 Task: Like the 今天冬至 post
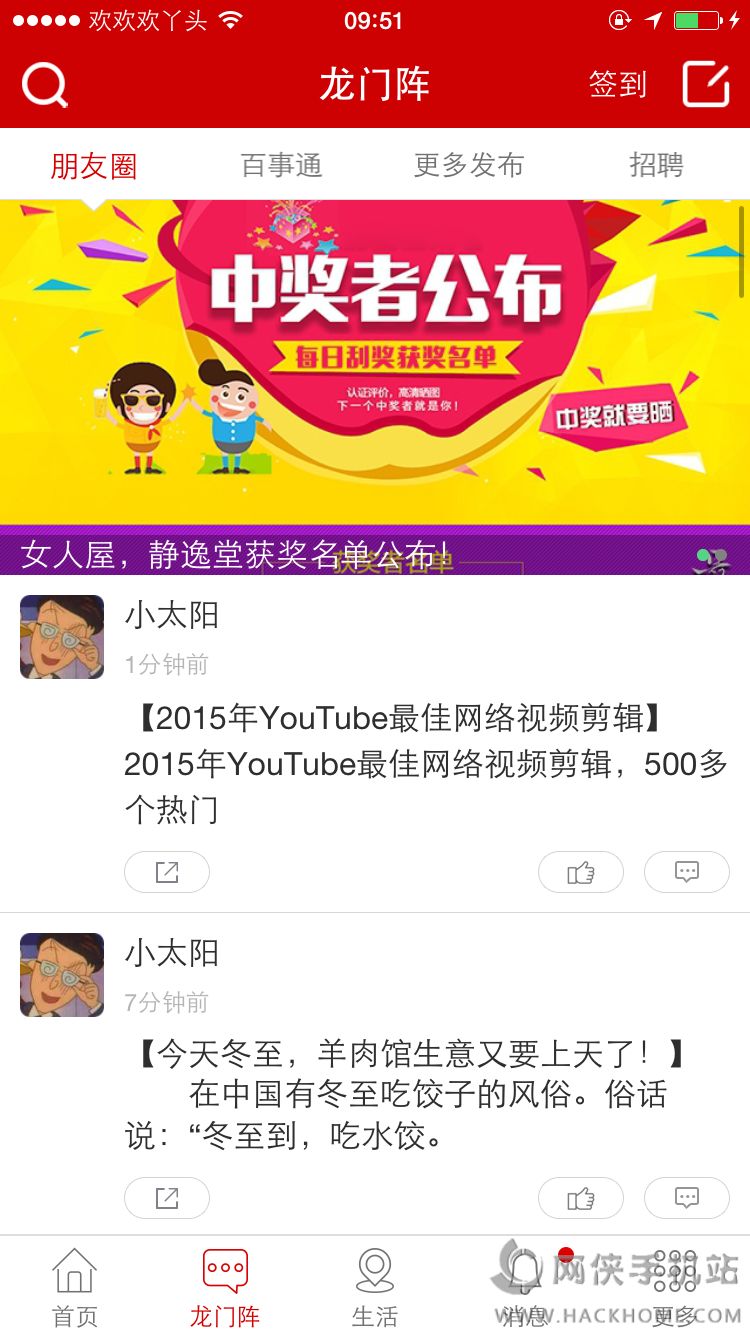[581, 1198]
